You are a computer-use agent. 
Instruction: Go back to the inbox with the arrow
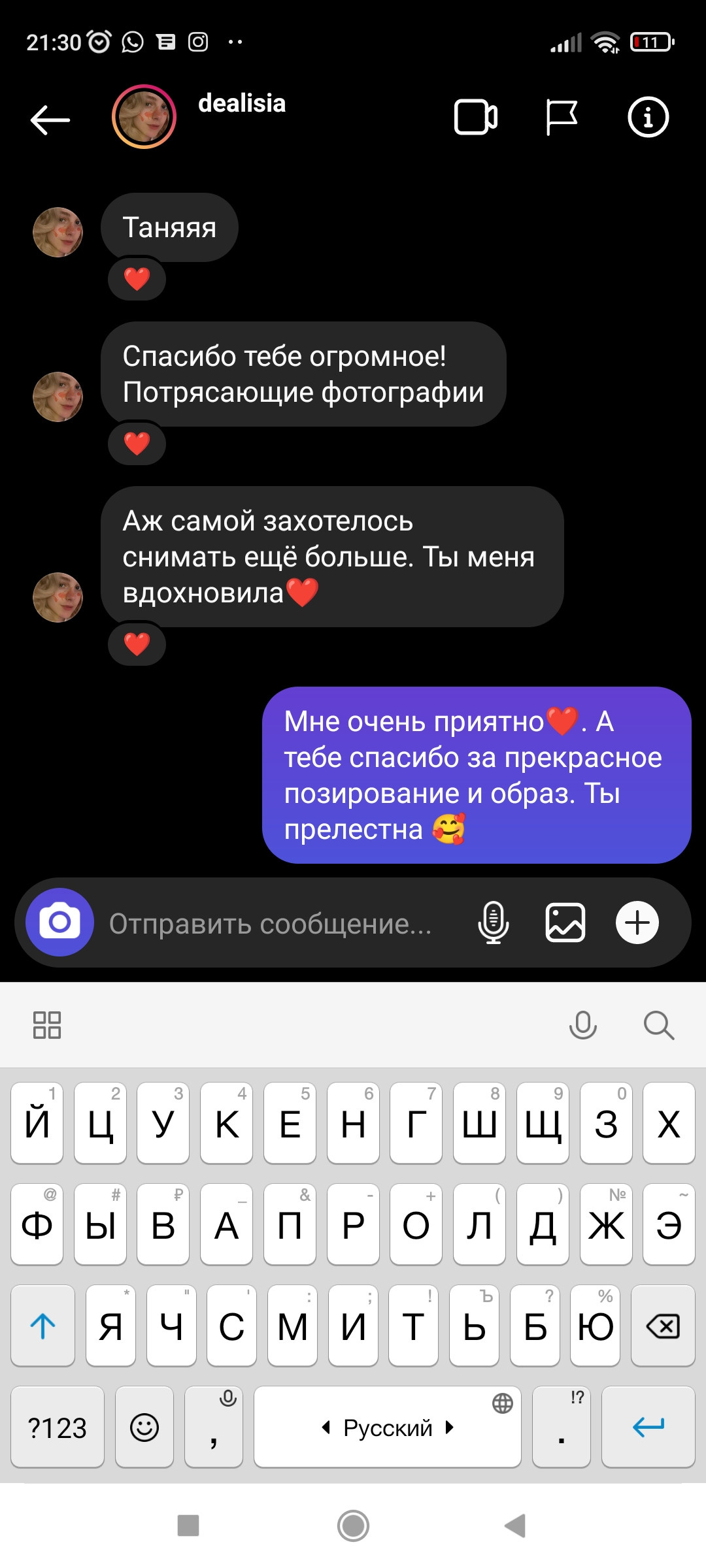pyautogui.click(x=49, y=119)
